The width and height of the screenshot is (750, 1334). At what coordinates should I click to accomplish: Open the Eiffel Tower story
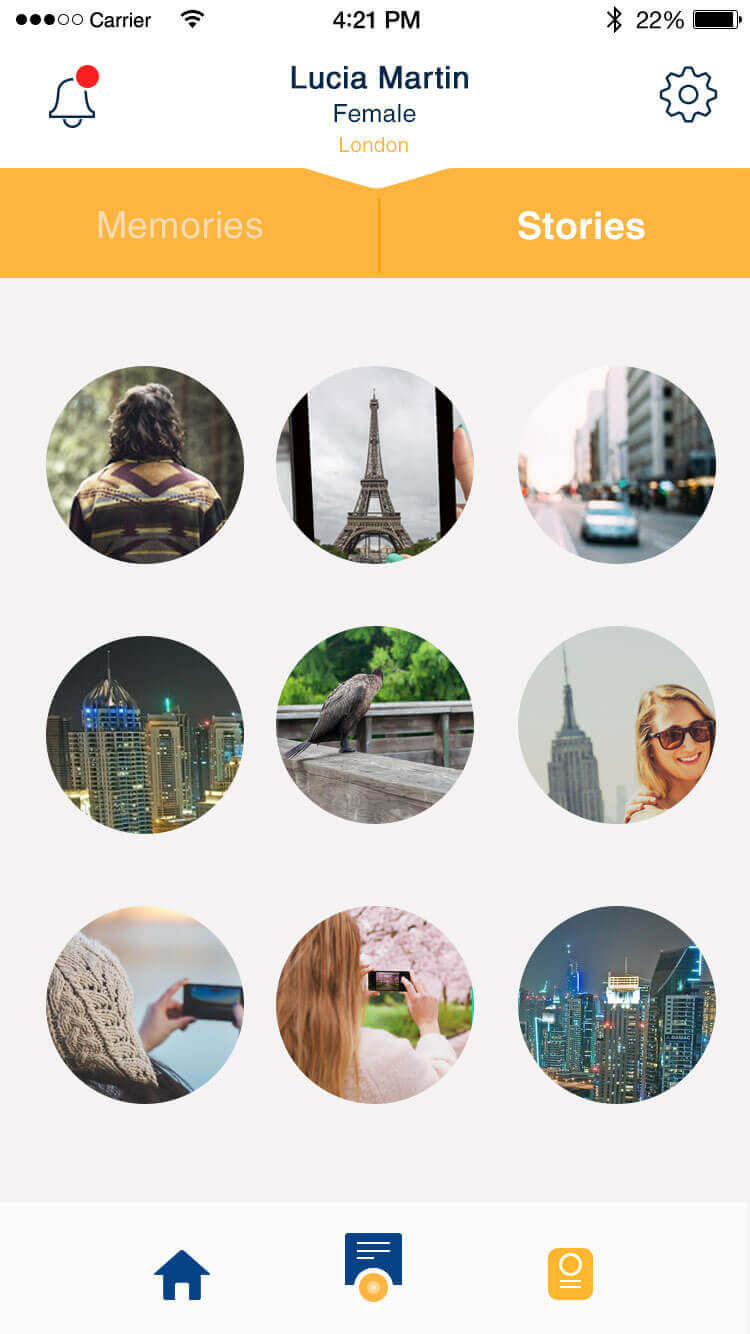tap(375, 465)
